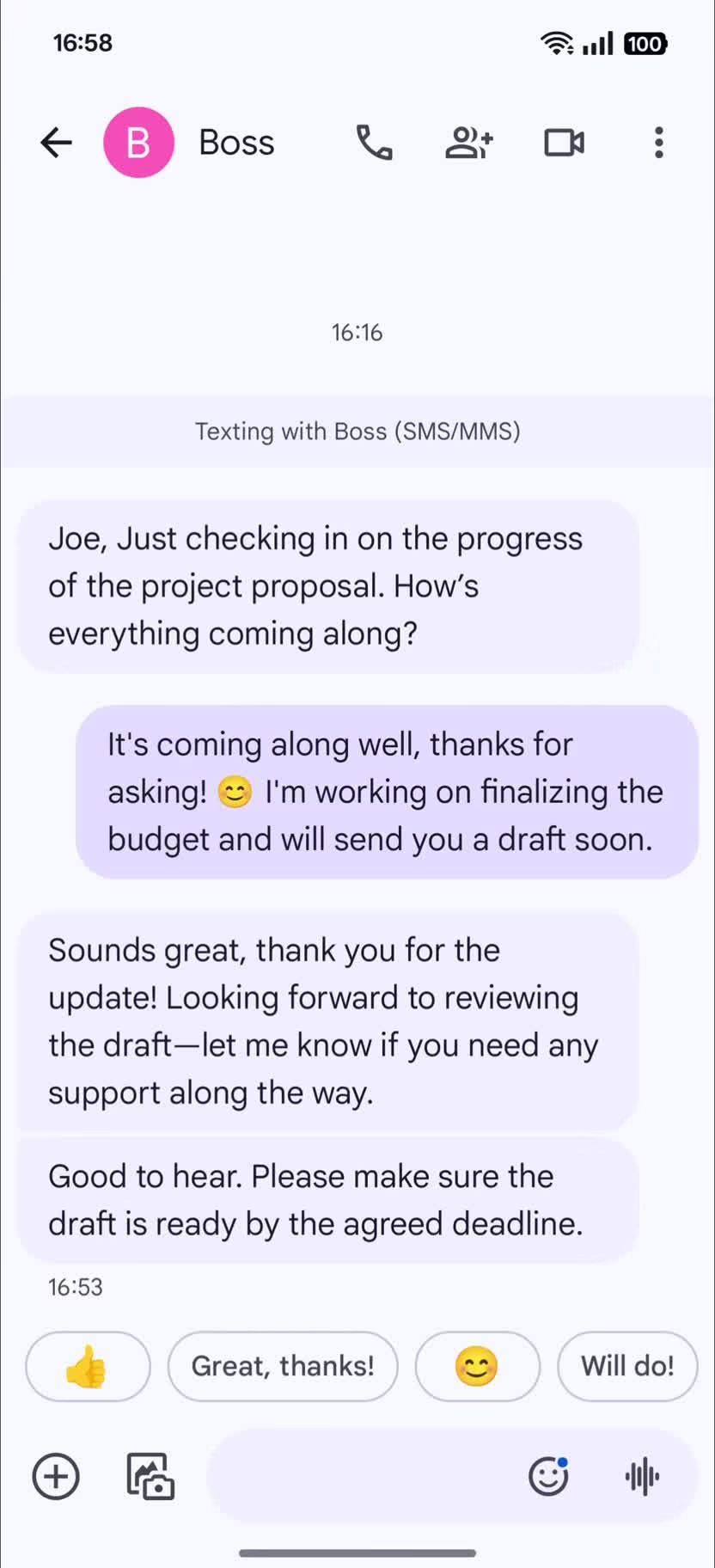The width and height of the screenshot is (715, 1568).
Task: Send the thumbs up quick reply
Action: (x=88, y=1366)
